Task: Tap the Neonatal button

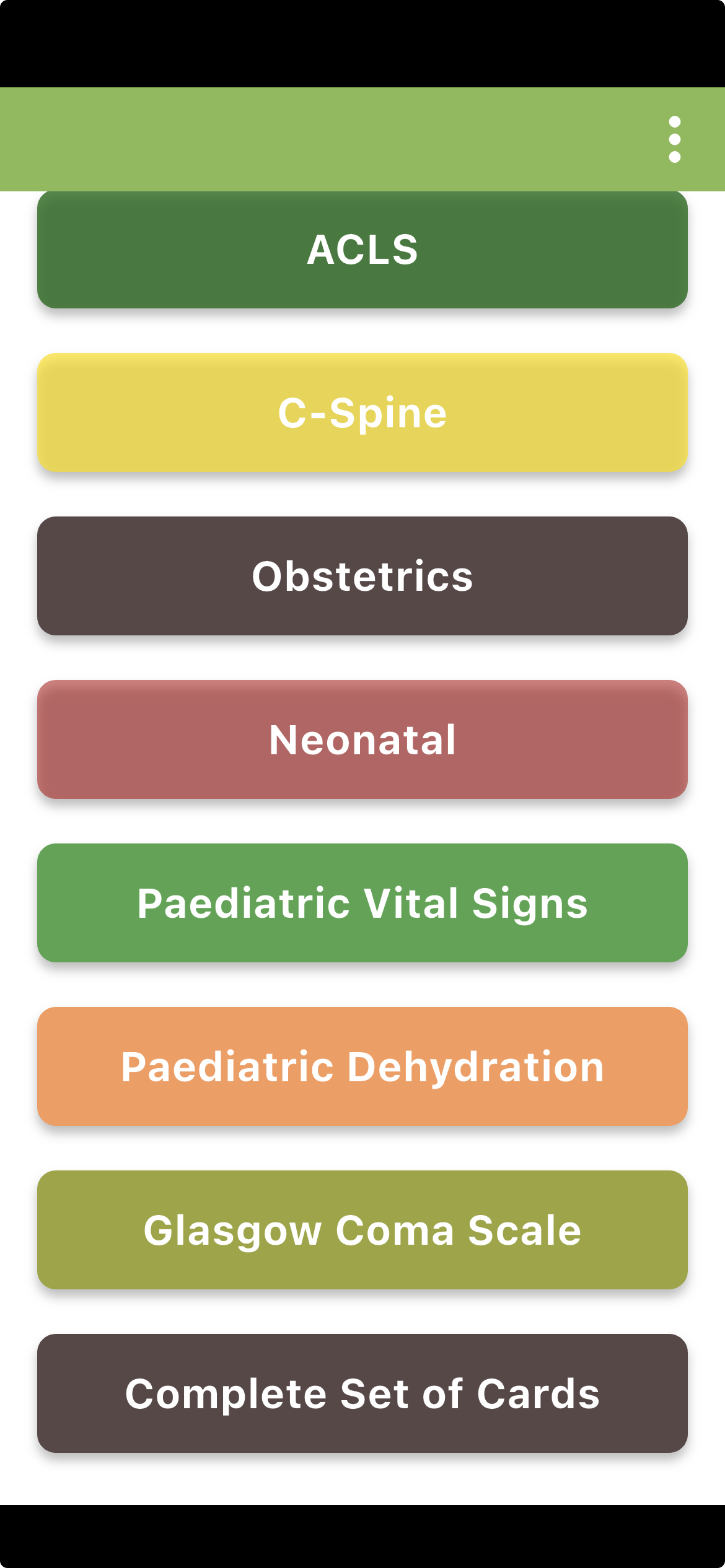Action: point(362,739)
